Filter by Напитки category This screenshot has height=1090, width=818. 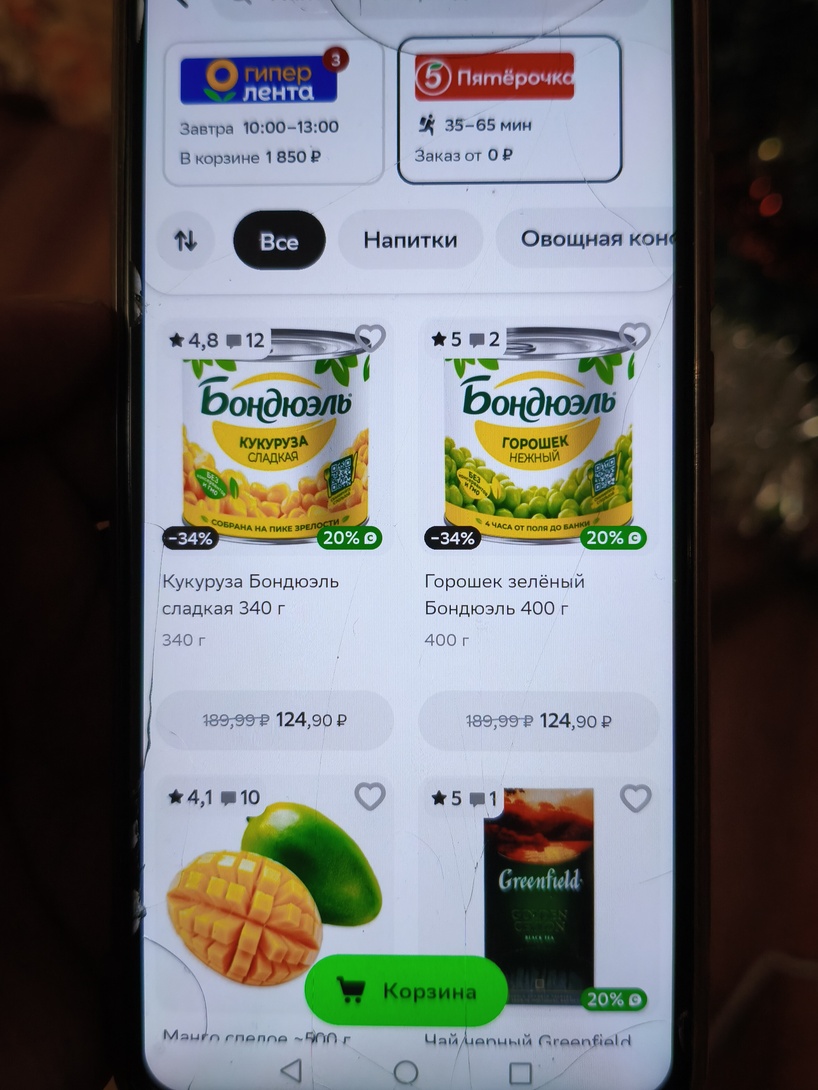coord(410,240)
